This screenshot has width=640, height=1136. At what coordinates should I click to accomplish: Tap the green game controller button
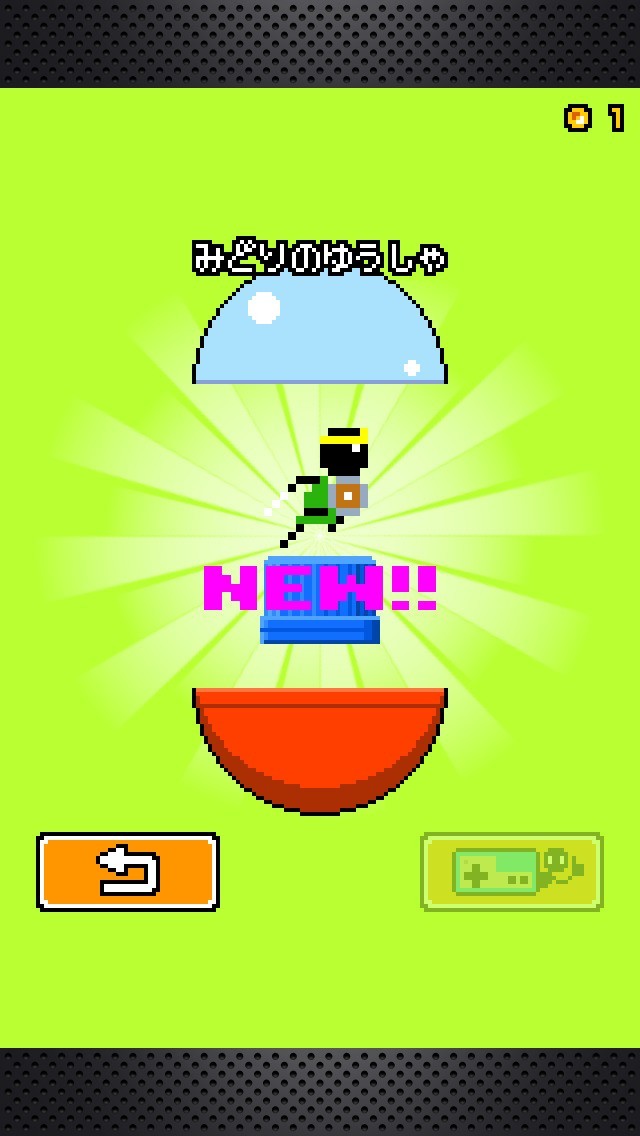pyautogui.click(x=511, y=872)
